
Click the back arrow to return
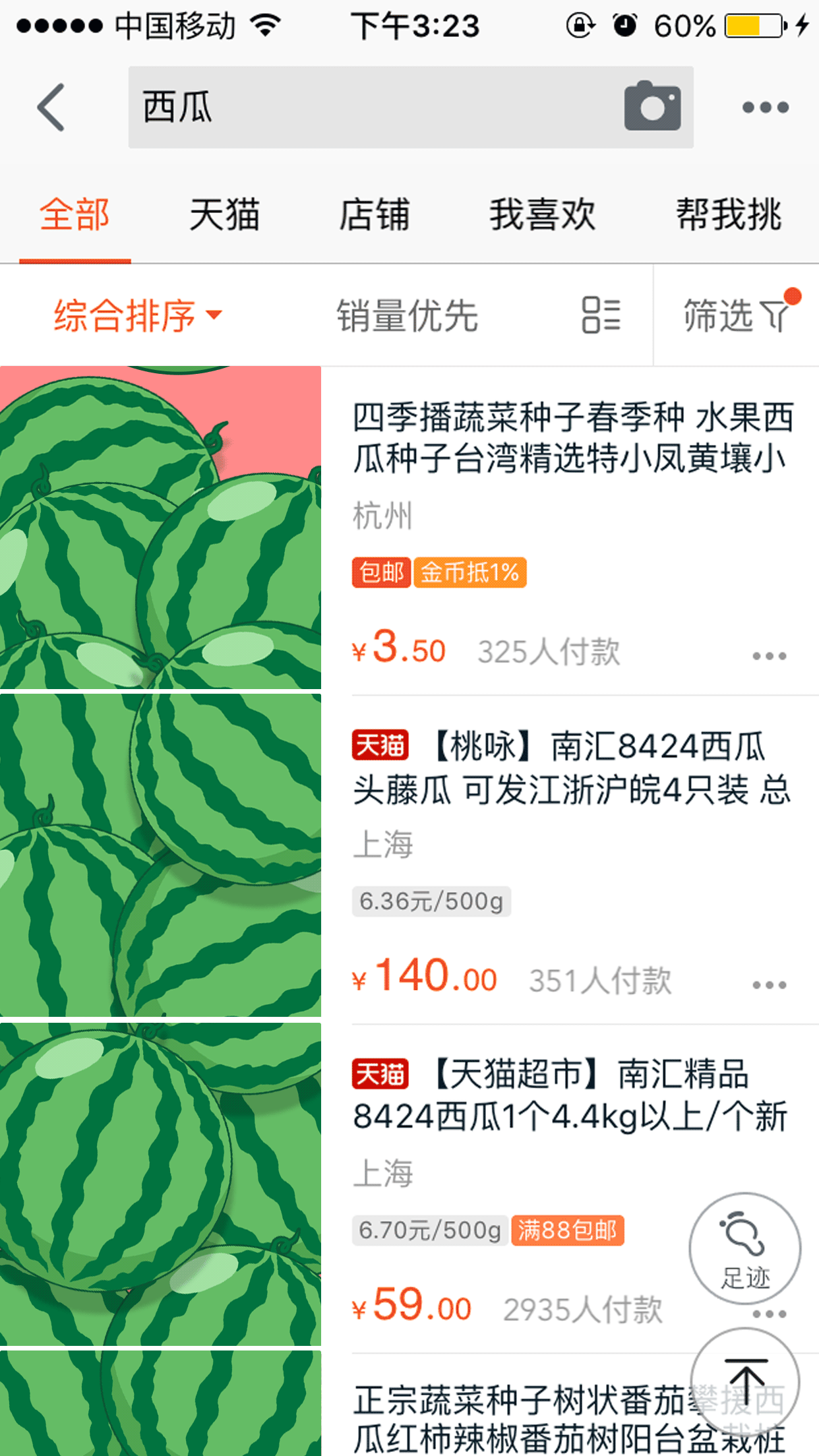point(50,106)
